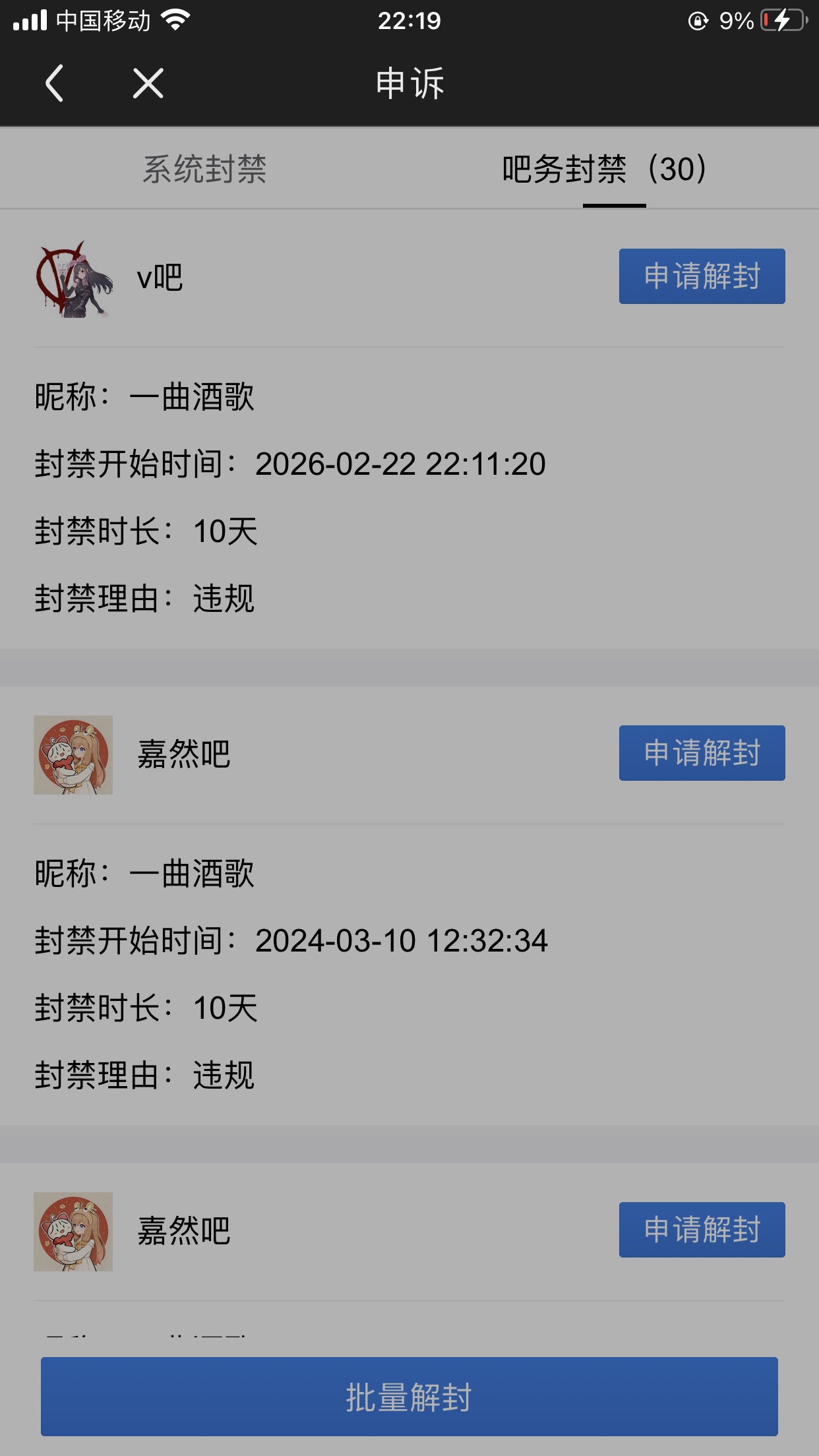Go back using the left arrow
This screenshot has width=819, height=1456.
click(54, 83)
